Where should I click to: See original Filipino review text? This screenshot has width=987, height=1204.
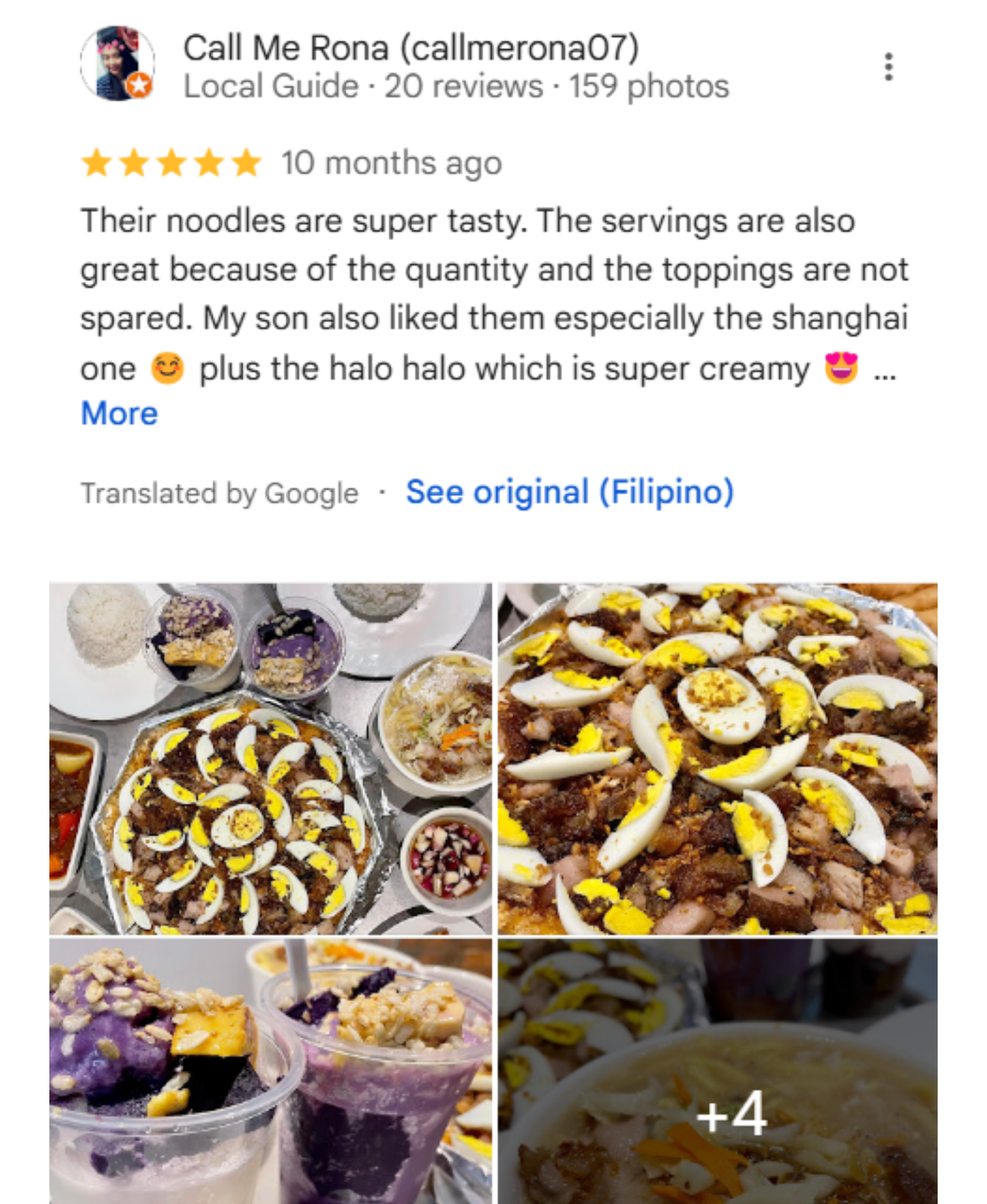coord(569,492)
